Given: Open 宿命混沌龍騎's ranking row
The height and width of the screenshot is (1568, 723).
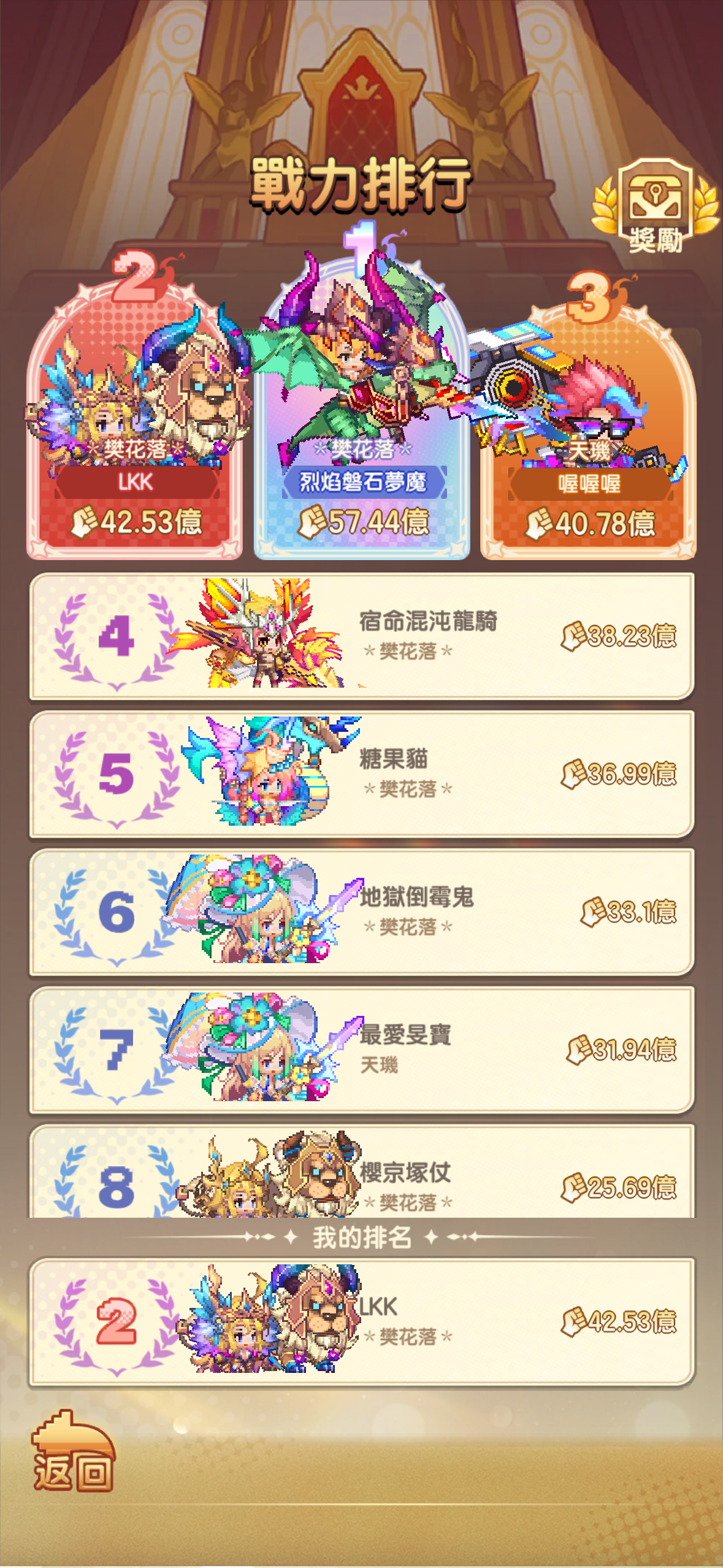Looking at the screenshot, I should 362,636.
